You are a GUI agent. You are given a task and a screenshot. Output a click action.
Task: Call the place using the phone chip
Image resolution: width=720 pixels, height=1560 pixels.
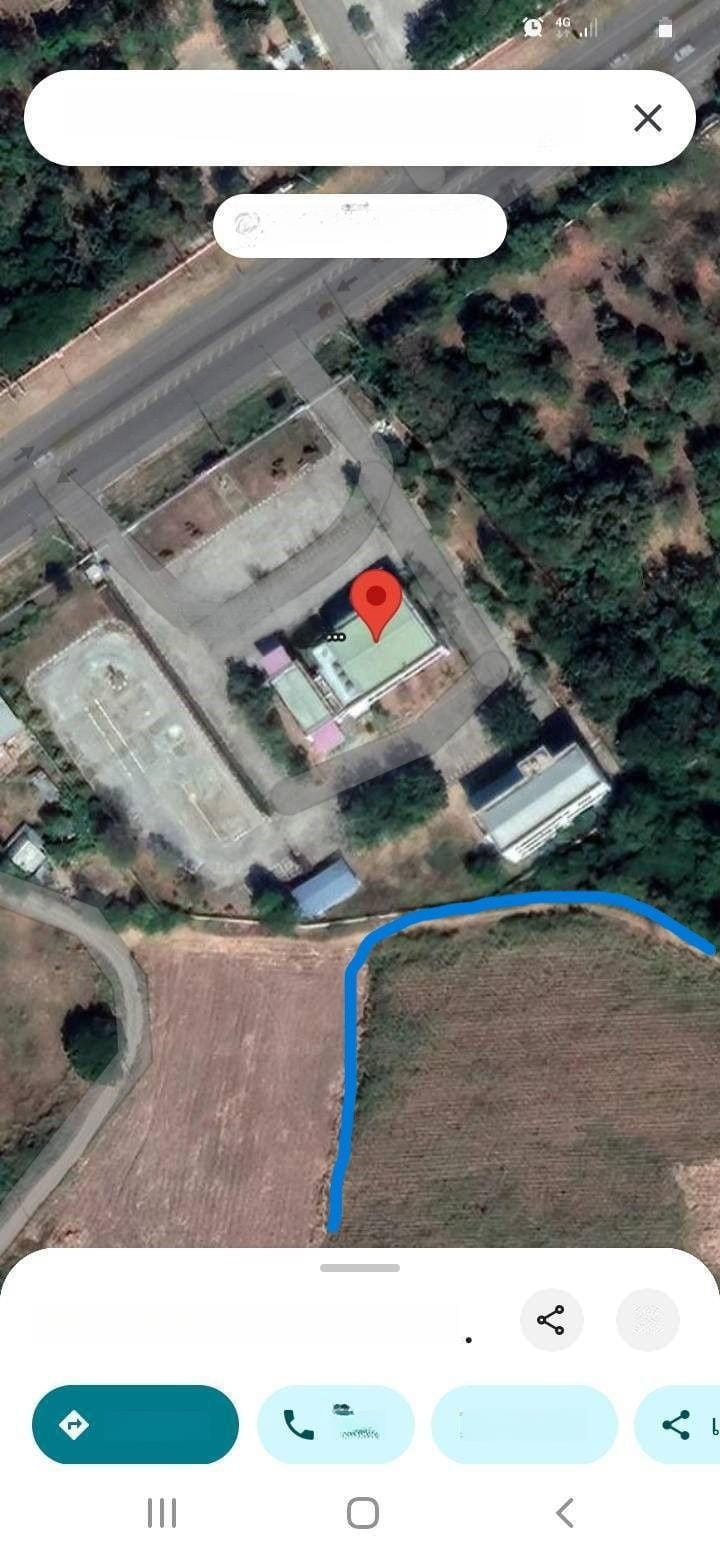335,1424
